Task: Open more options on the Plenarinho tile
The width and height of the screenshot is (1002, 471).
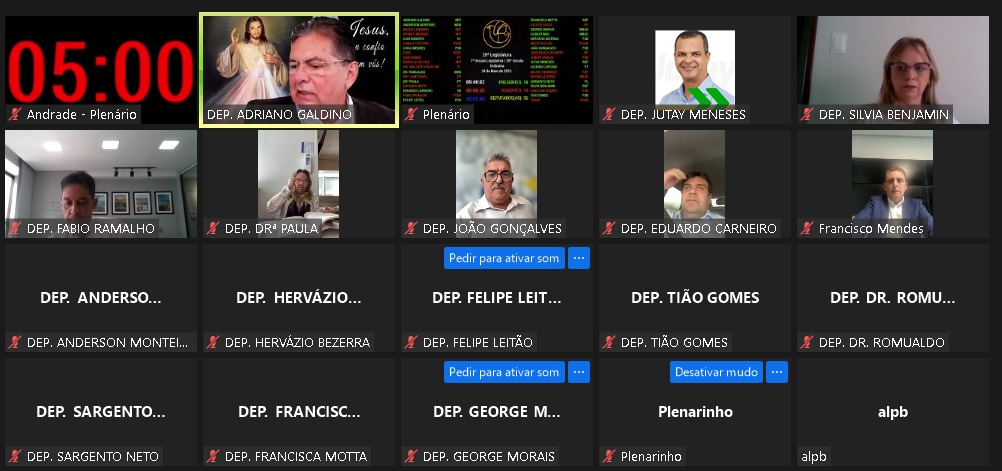Action: click(777, 372)
